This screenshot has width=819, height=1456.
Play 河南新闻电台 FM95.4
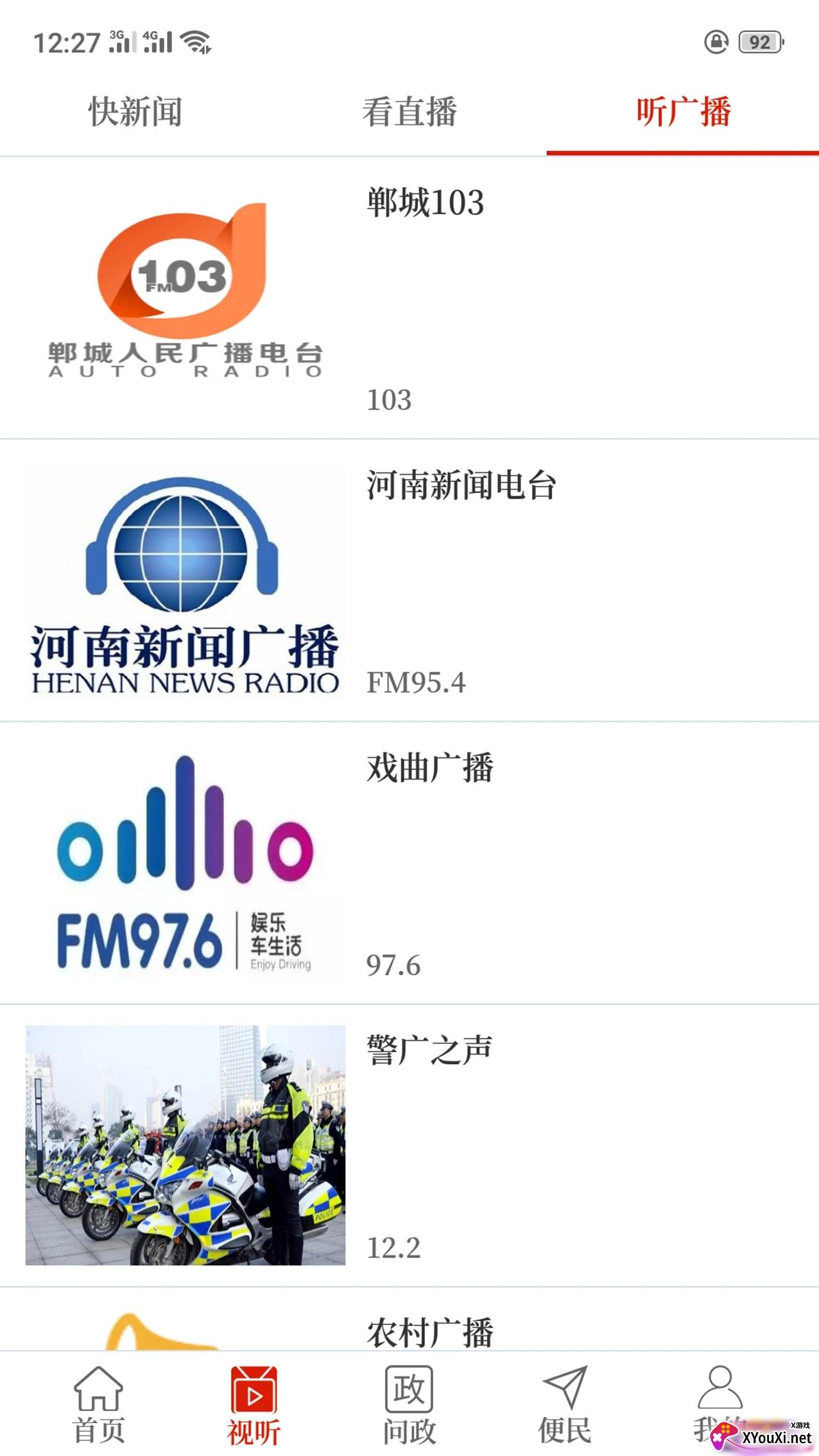click(410, 580)
